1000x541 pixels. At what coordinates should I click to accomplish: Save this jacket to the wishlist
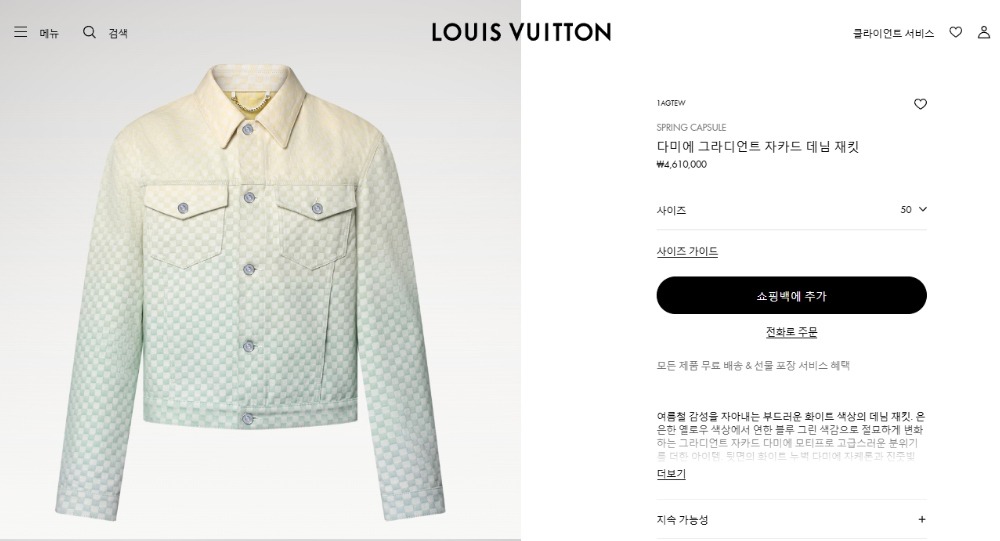pyautogui.click(x=920, y=104)
